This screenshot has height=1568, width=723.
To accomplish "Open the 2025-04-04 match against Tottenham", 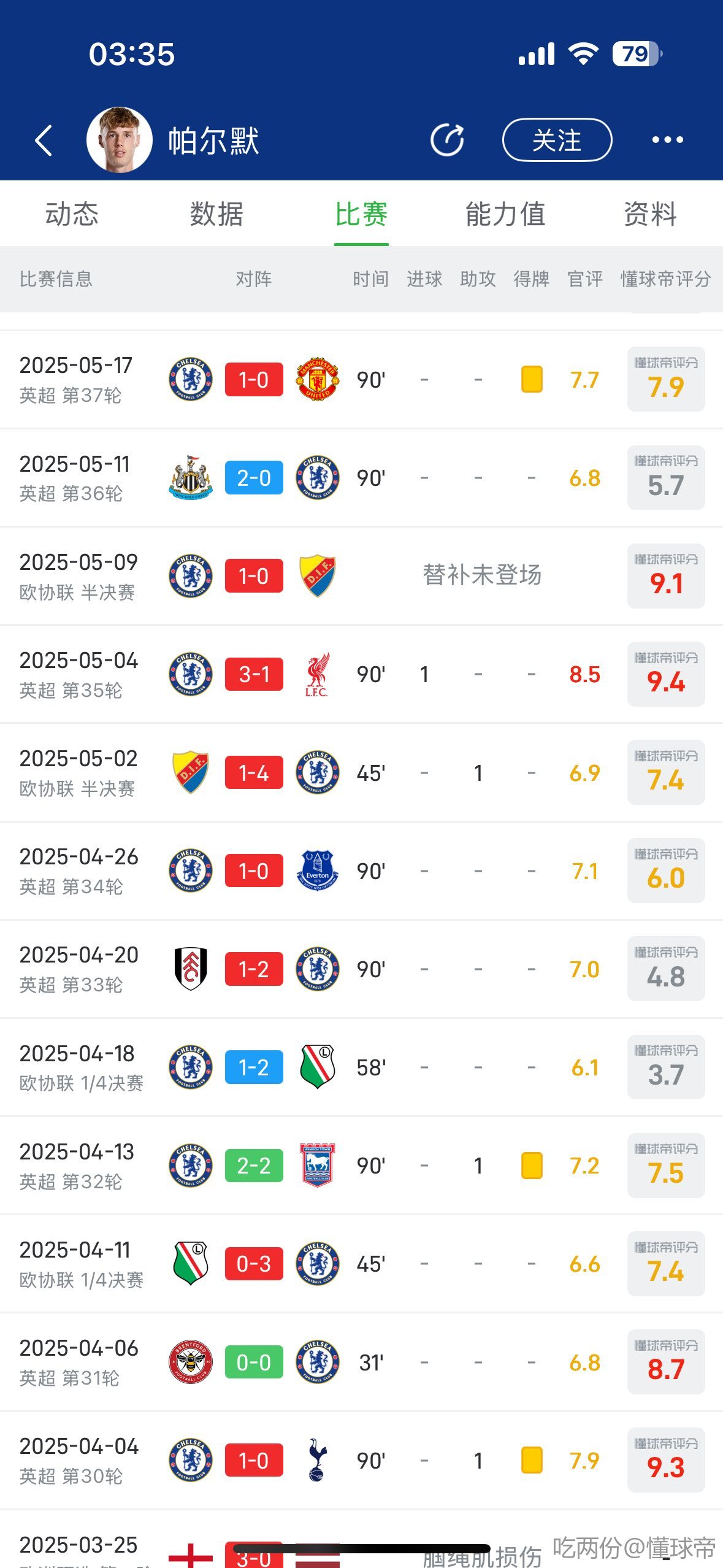I will click(x=361, y=1461).
